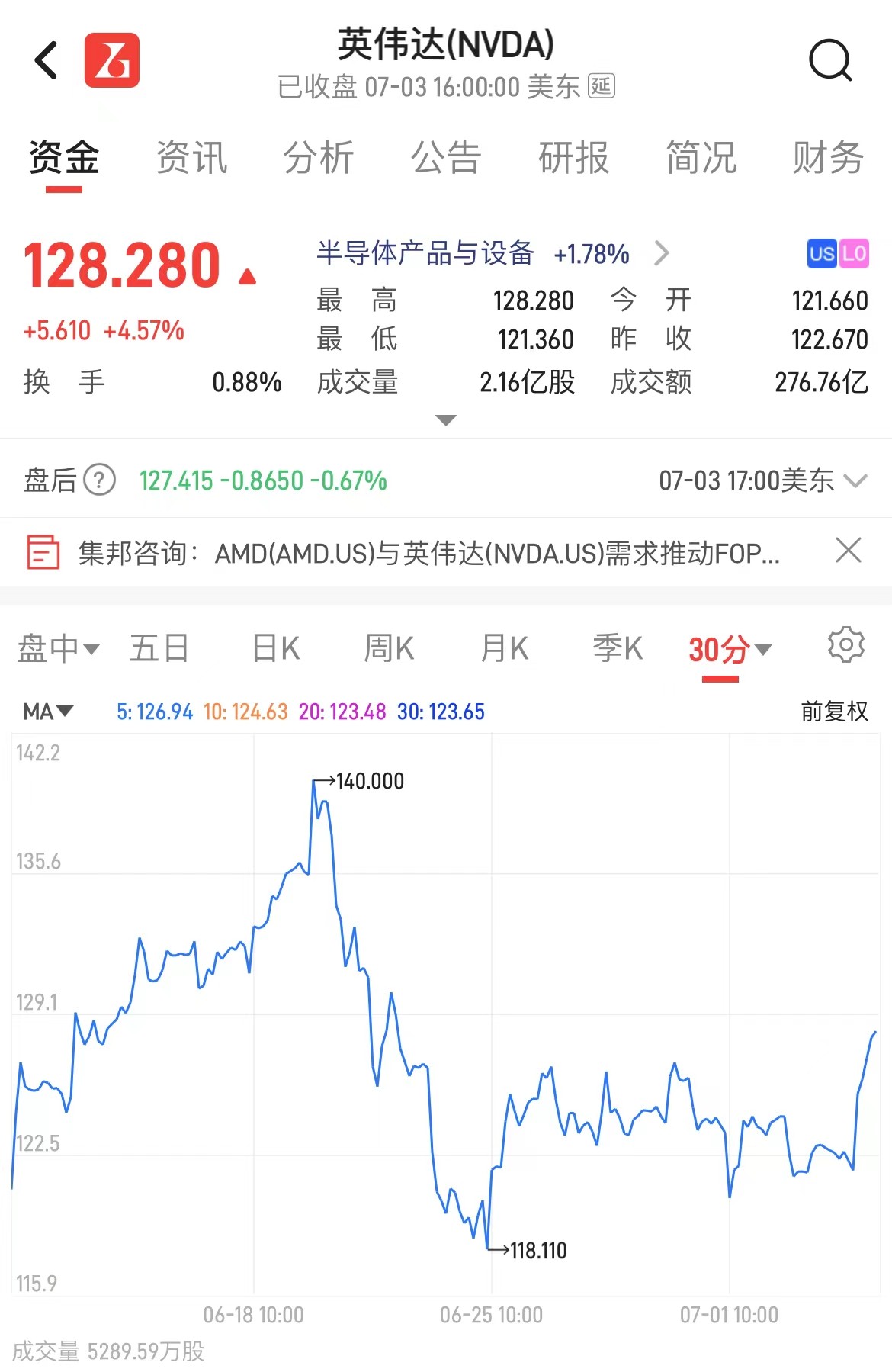This screenshot has height=1372, width=892.
Task: Click the US market badge
Action: click(x=821, y=255)
